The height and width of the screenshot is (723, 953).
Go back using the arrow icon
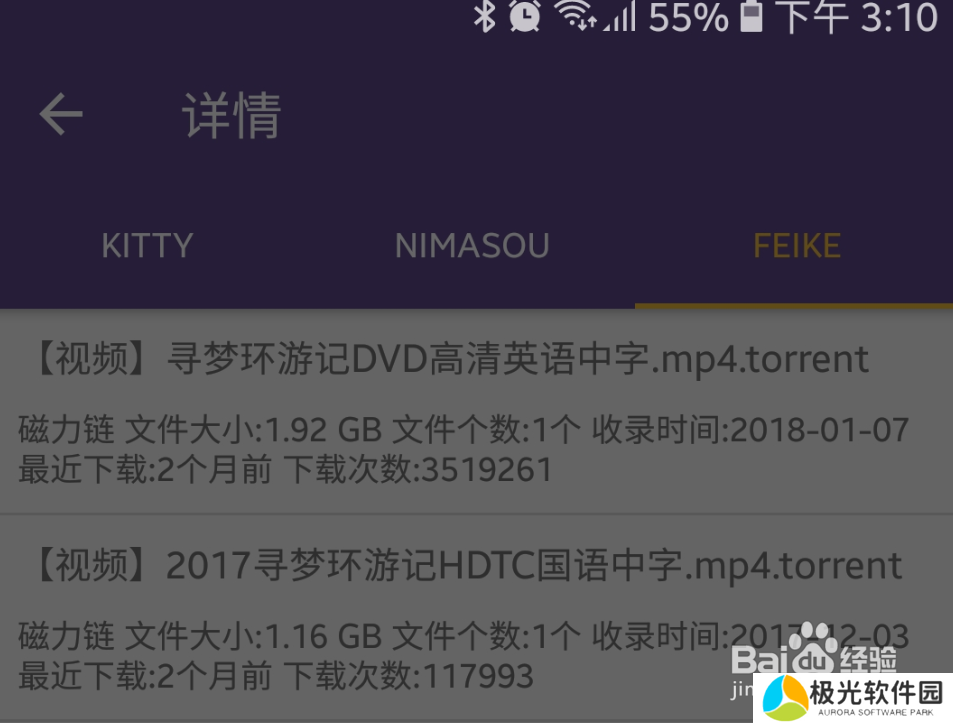(61, 115)
